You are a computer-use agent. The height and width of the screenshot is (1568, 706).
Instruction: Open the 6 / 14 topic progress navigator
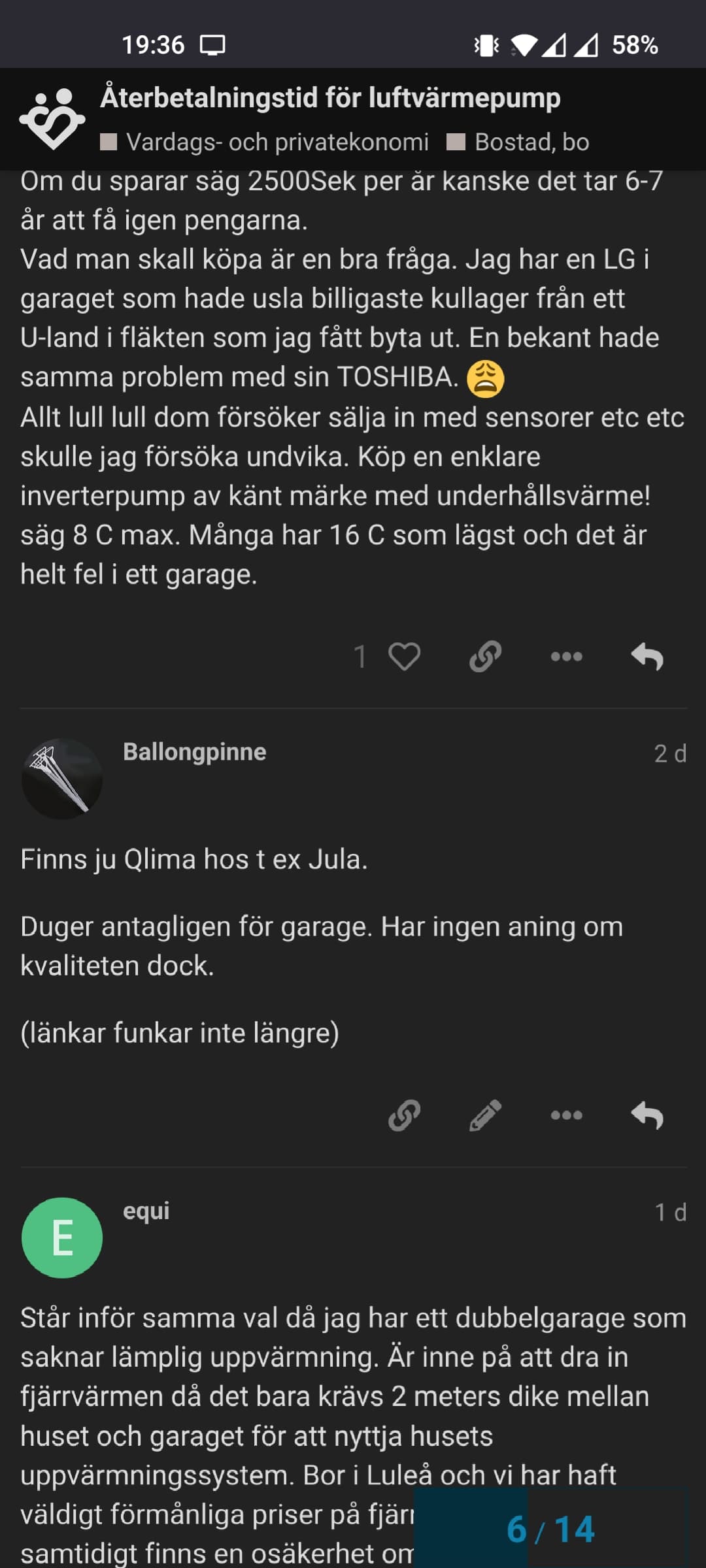[550, 1529]
